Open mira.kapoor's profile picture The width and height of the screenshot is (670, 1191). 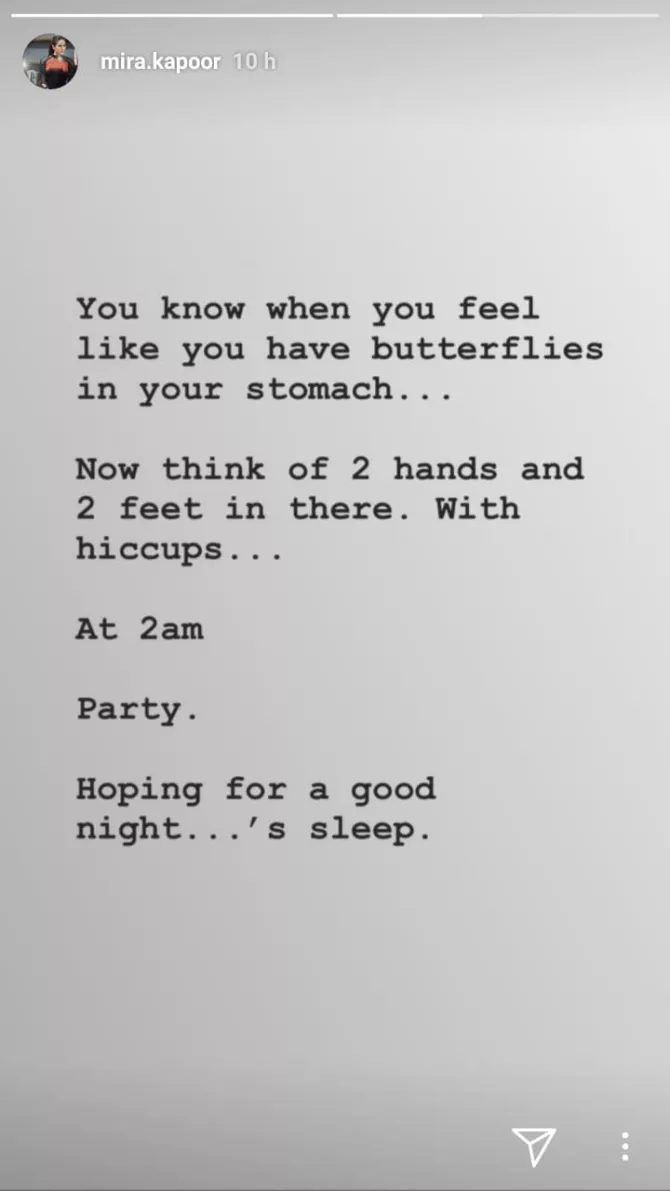click(50, 61)
